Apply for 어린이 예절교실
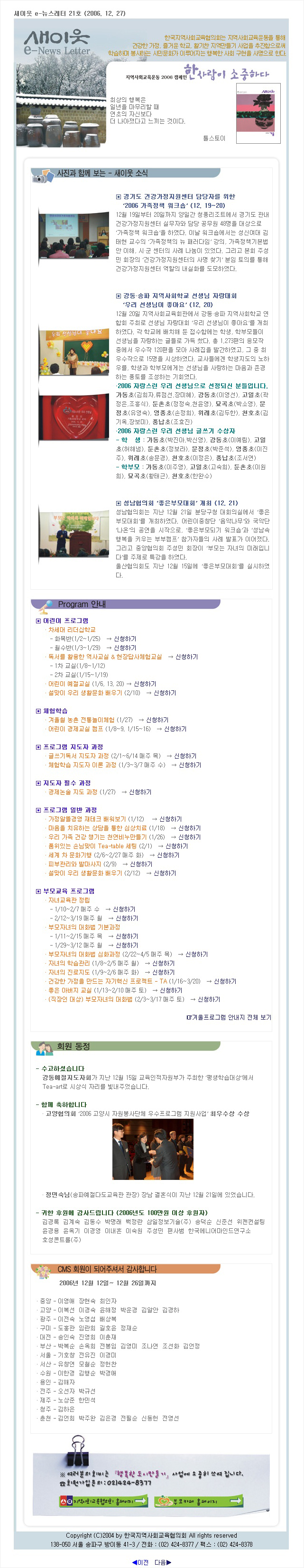304x1568 pixels. point(145,684)
